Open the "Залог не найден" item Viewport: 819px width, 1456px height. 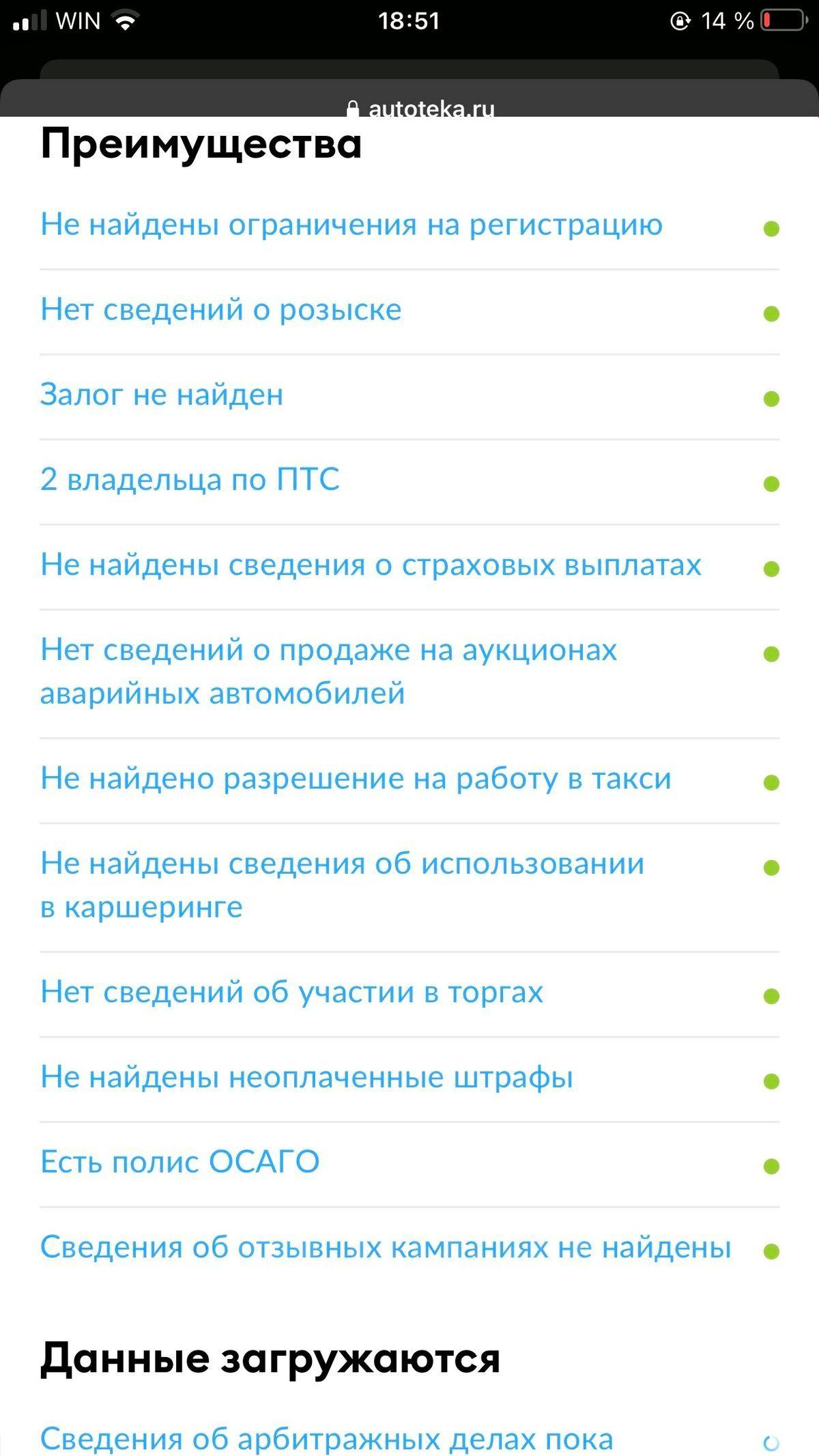tap(162, 395)
